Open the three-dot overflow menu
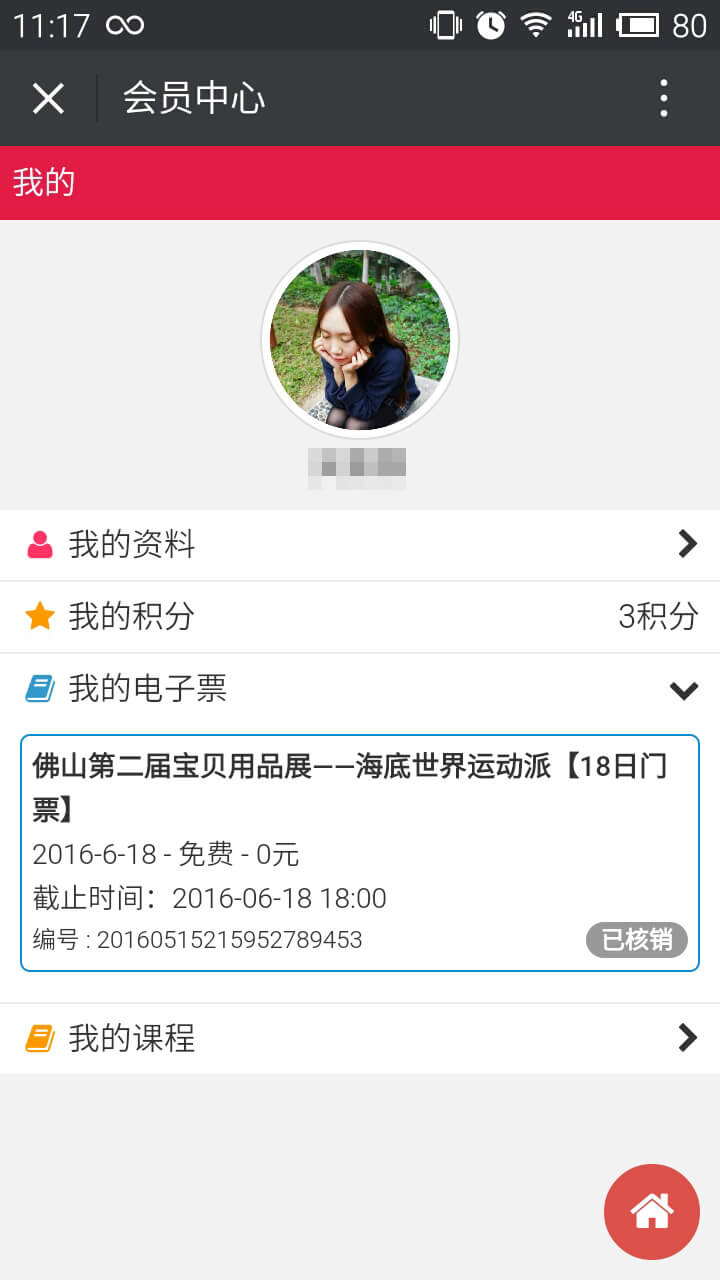 click(x=663, y=98)
